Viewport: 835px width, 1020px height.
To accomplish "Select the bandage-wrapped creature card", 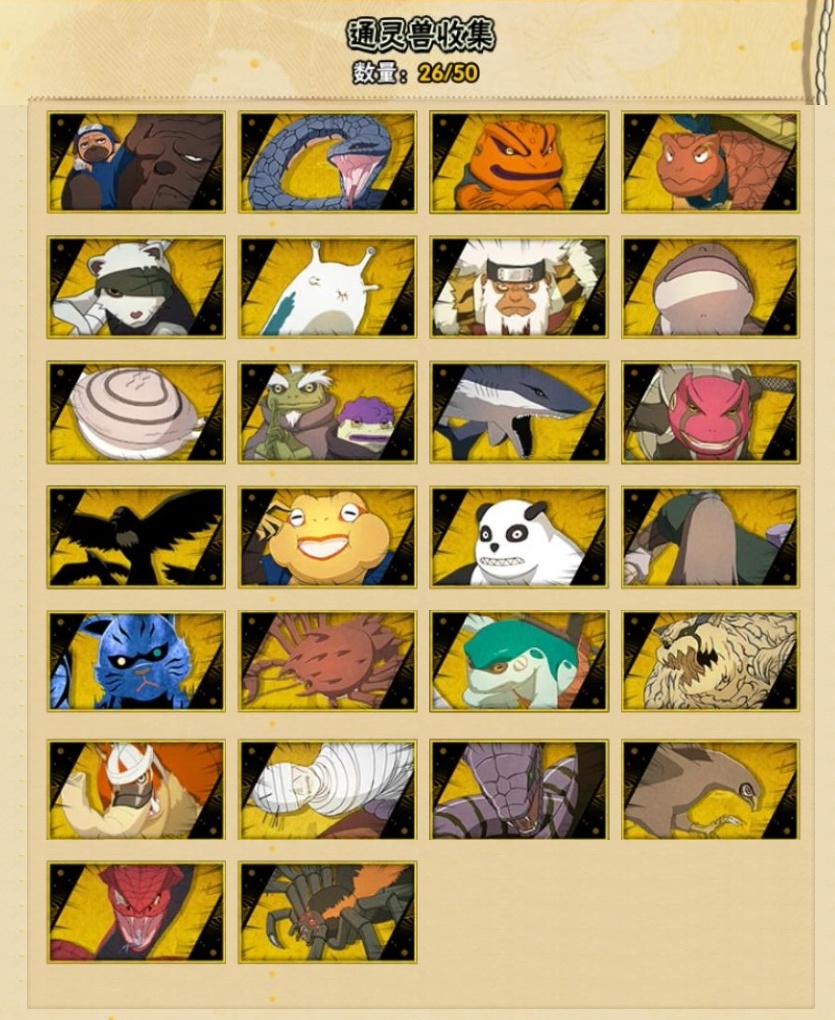I will click(x=327, y=790).
